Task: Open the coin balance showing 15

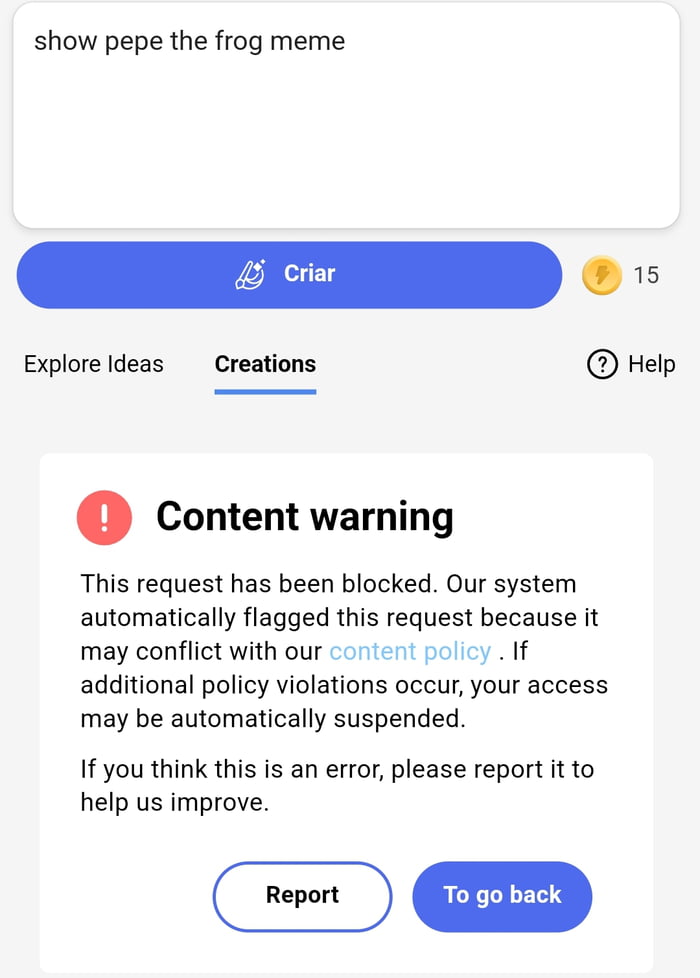Action: click(621, 275)
